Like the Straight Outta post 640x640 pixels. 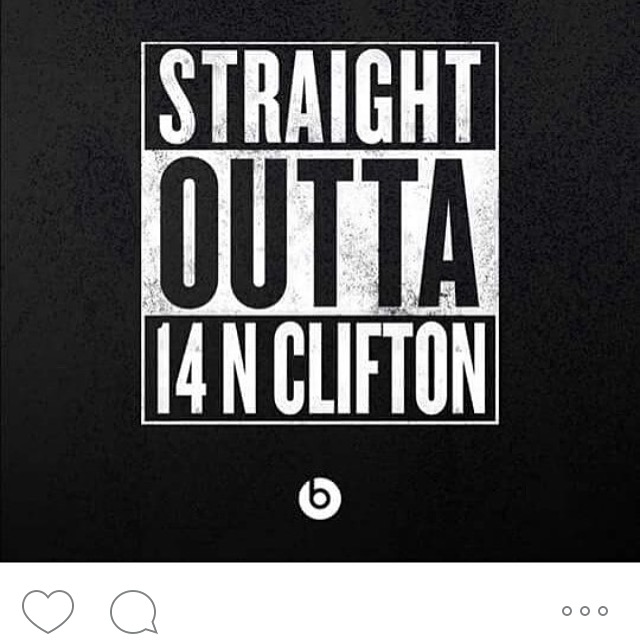click(48, 610)
